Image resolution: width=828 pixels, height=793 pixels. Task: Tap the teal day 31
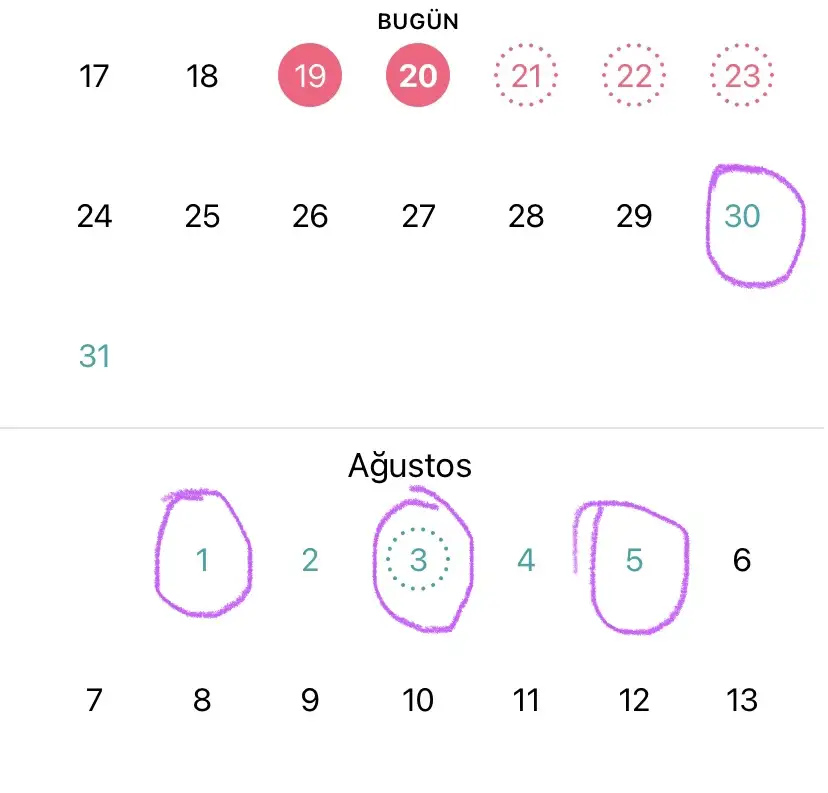tap(94, 356)
